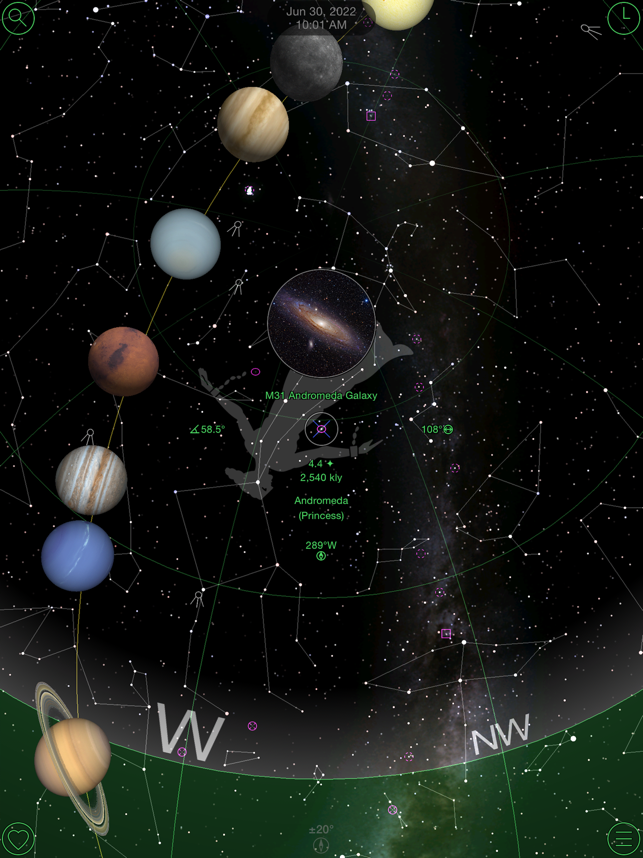The image size is (643, 858).
Task: Select the blue planet Neptune
Action: point(78,555)
